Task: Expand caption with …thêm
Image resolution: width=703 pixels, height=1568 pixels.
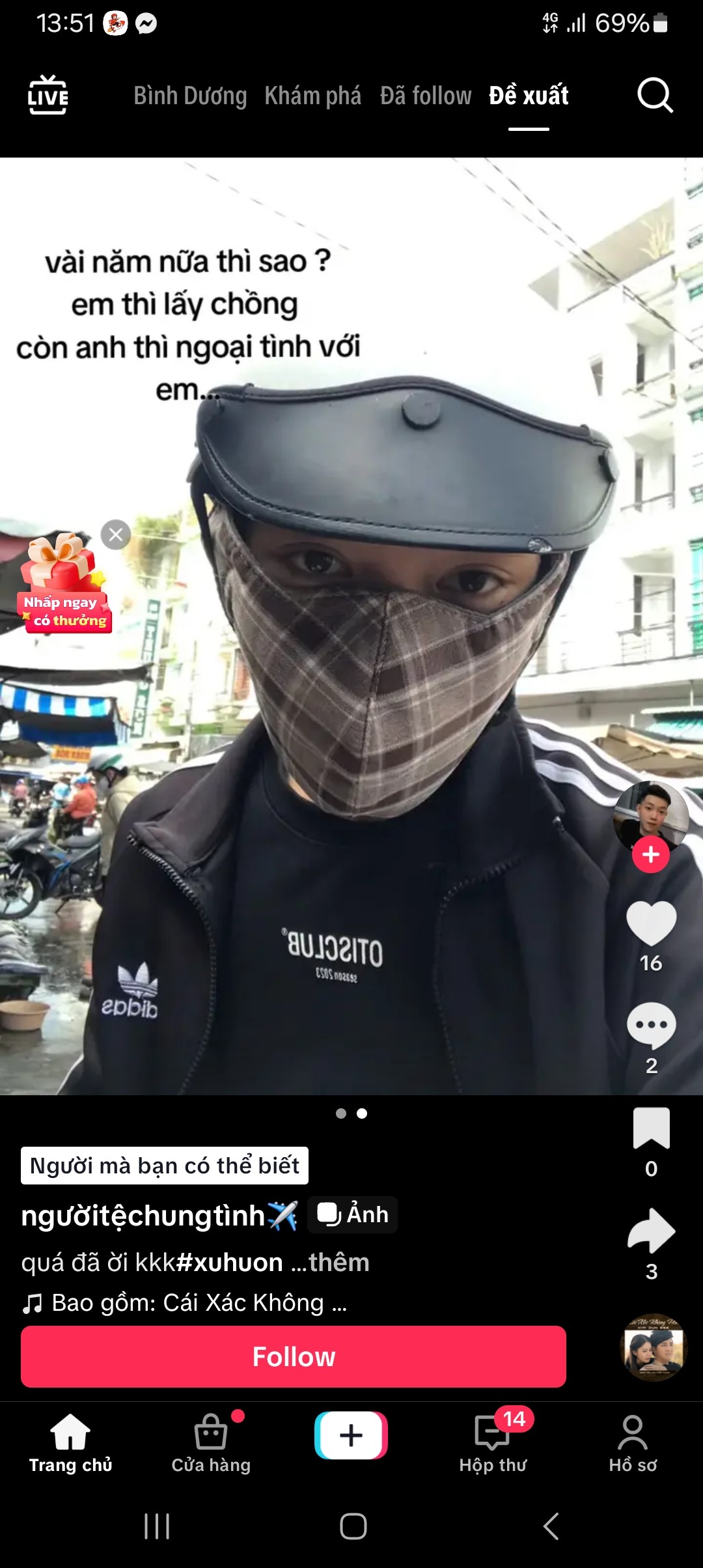Action: 338,1262
